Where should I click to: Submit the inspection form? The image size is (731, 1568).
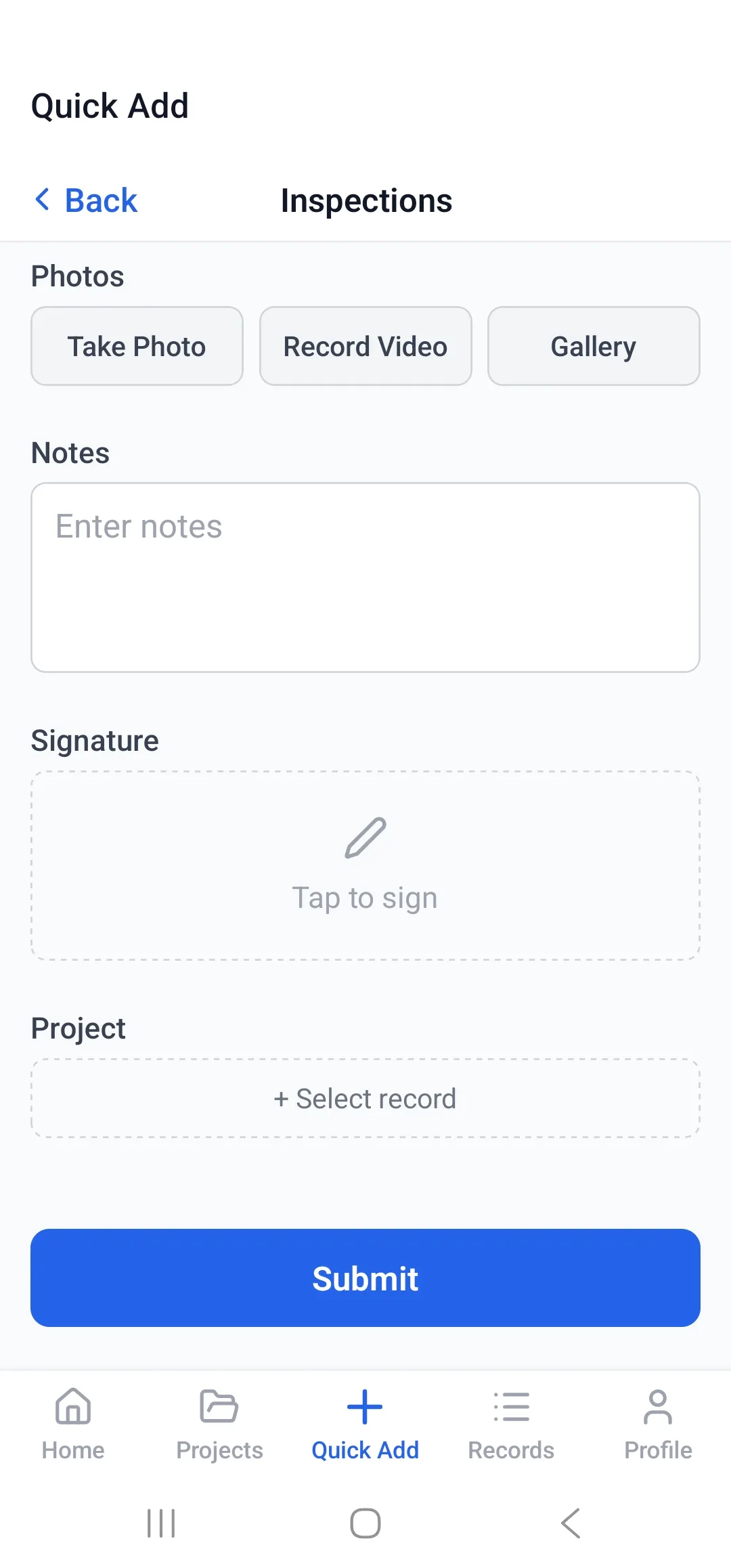tap(365, 1278)
